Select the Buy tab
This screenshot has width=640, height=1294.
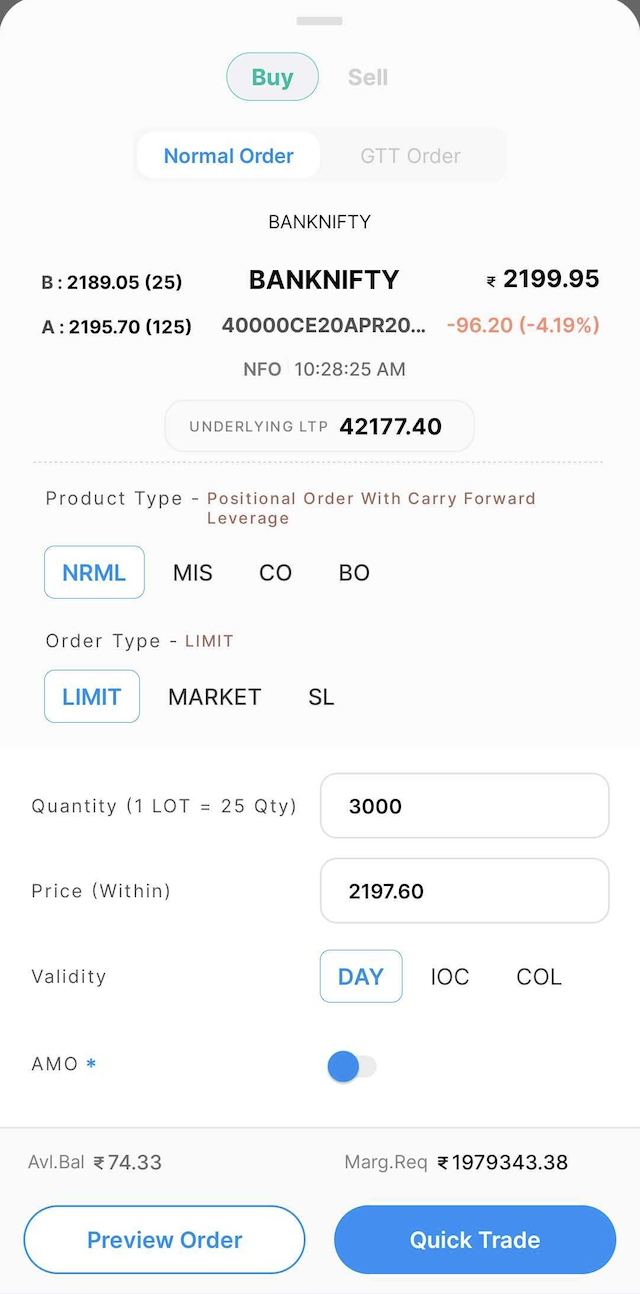pyautogui.click(x=272, y=77)
